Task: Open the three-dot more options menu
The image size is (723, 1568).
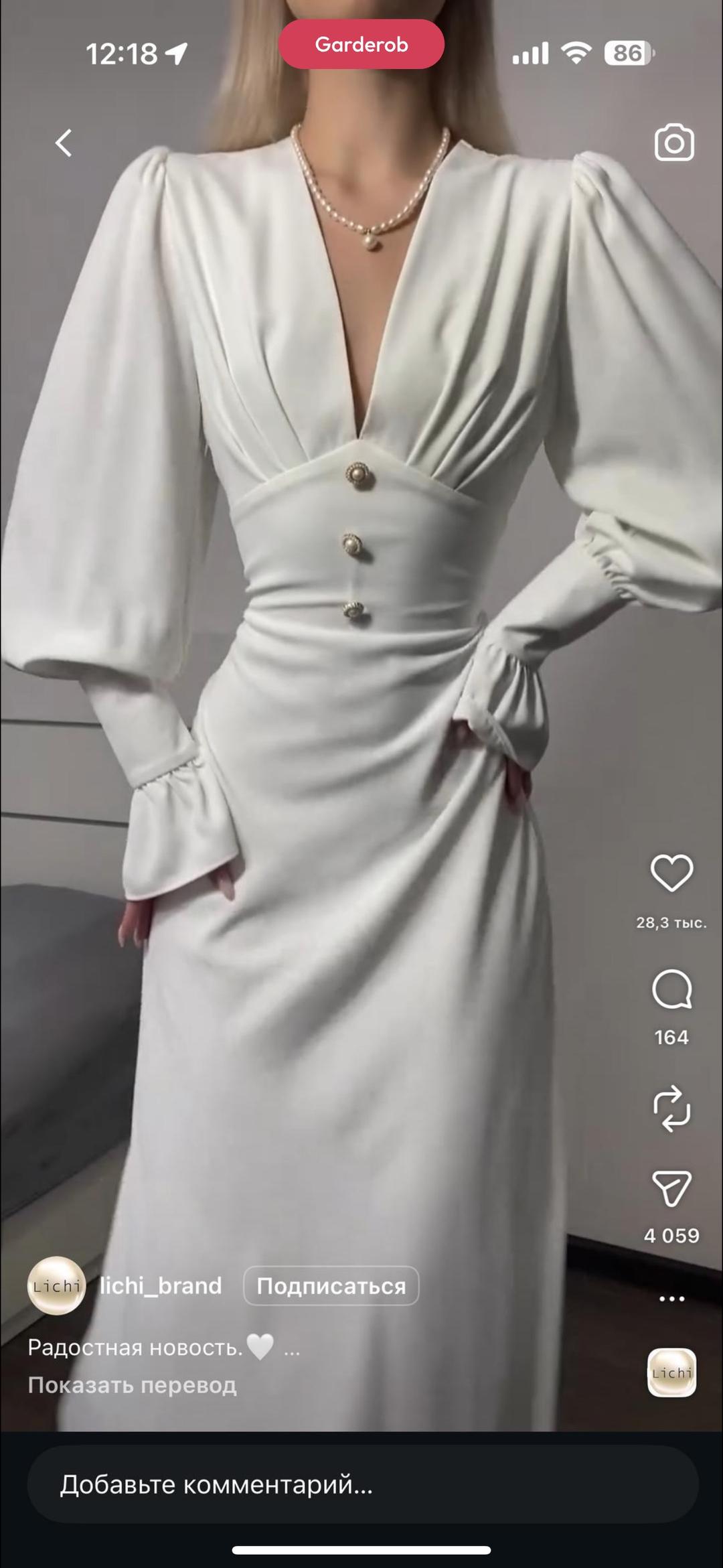Action: click(671, 1299)
